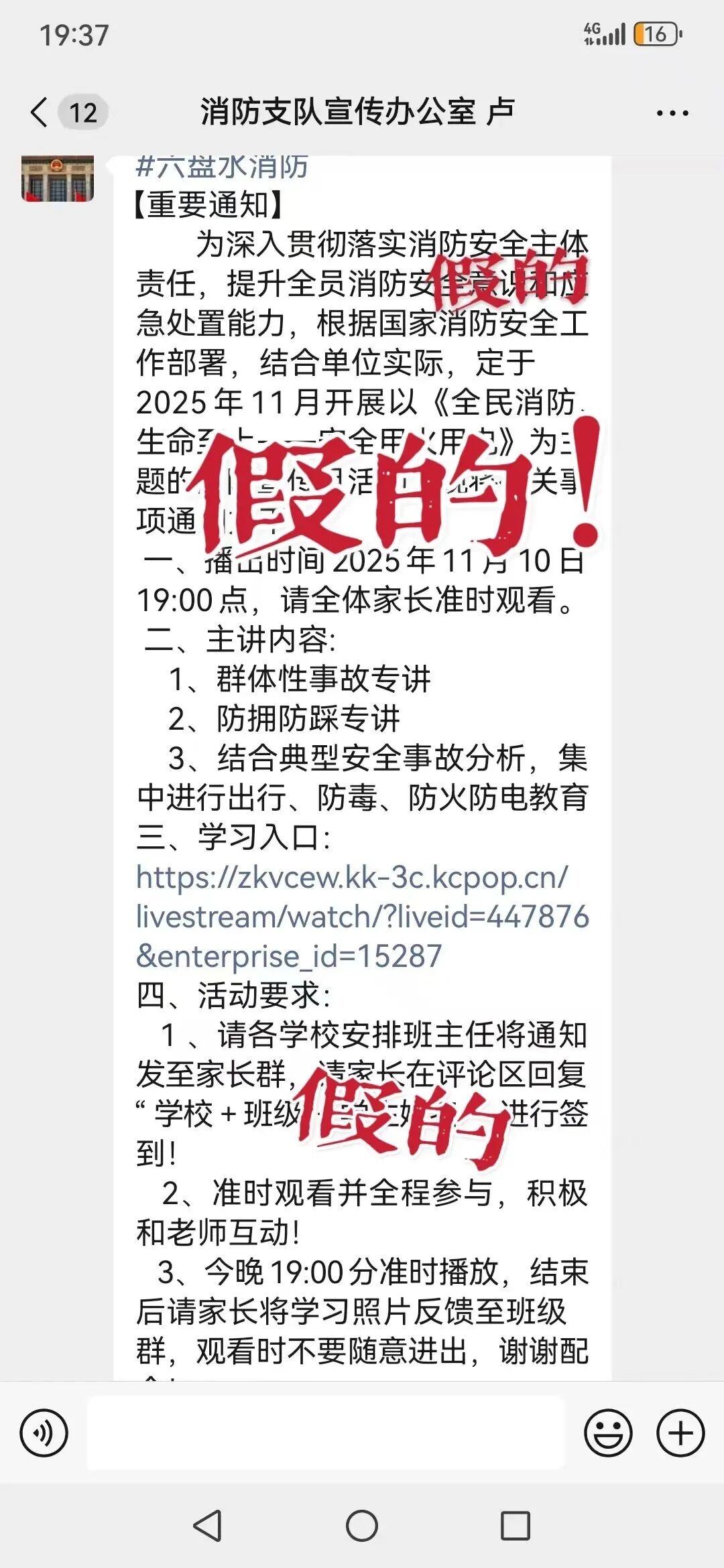This screenshot has width=724, height=1568.
Task: Open the emoji sticker panel
Action: pos(608,1433)
